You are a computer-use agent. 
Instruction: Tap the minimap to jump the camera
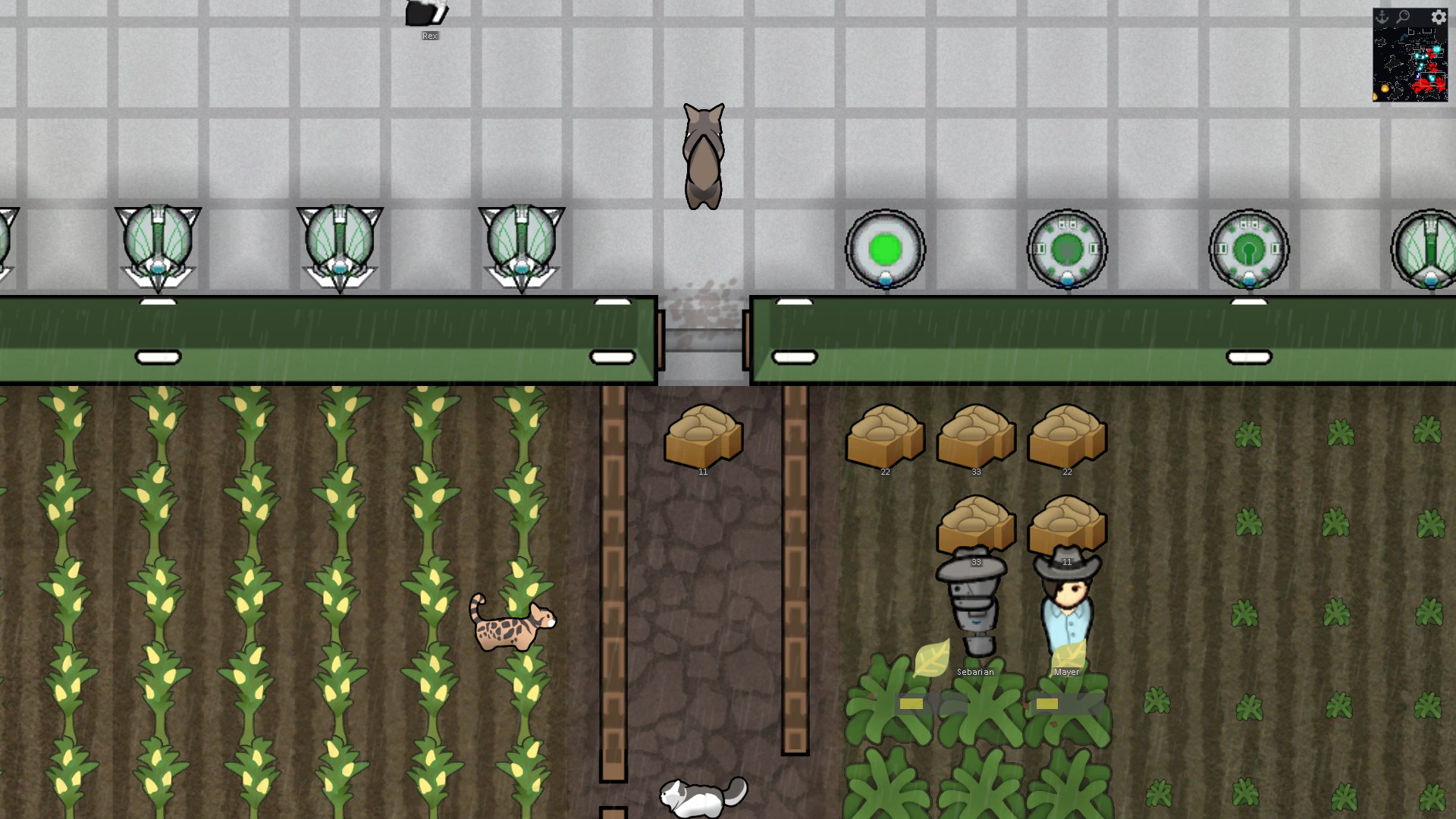[x=1410, y=64]
